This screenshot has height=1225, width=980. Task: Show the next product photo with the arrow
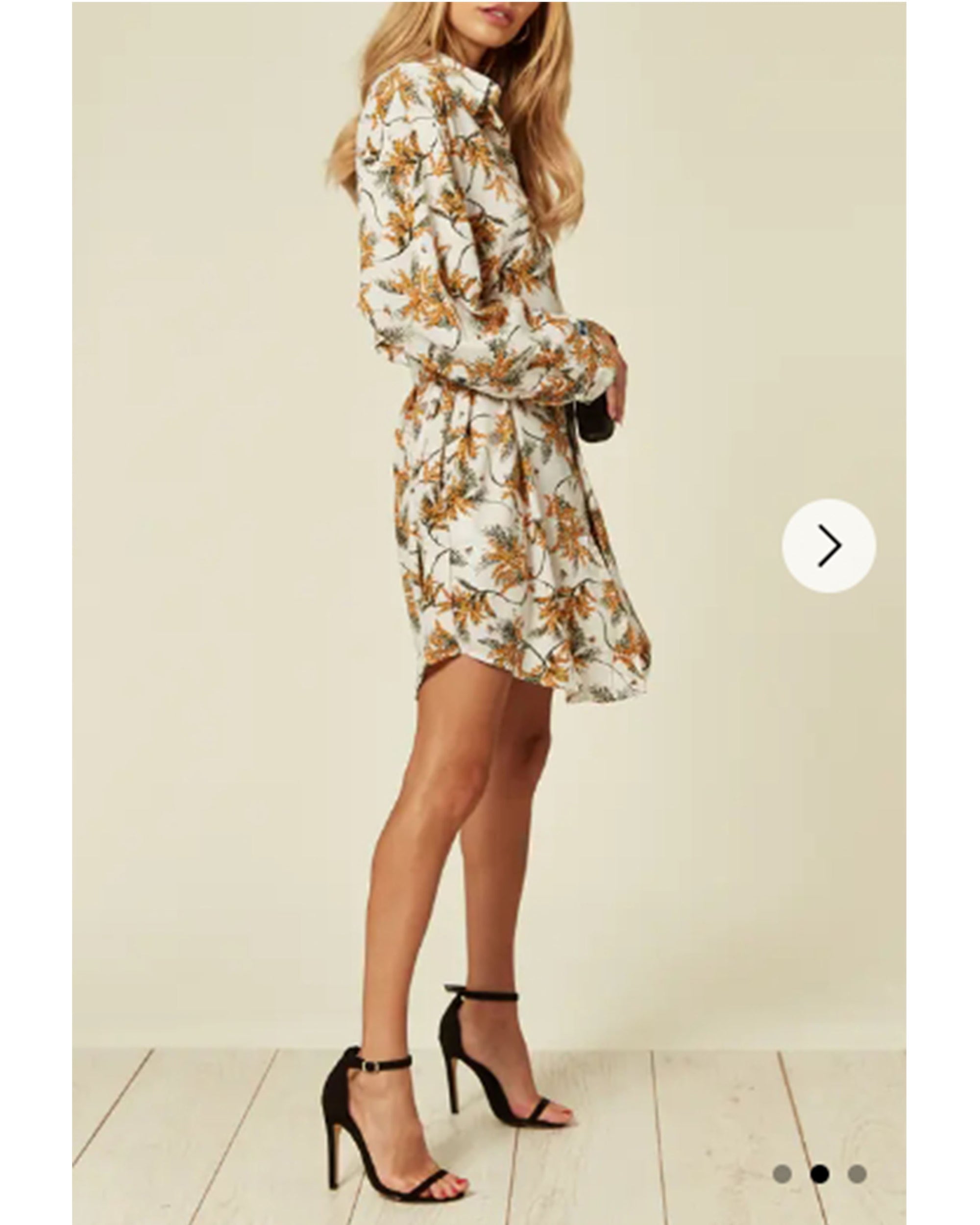(x=828, y=545)
